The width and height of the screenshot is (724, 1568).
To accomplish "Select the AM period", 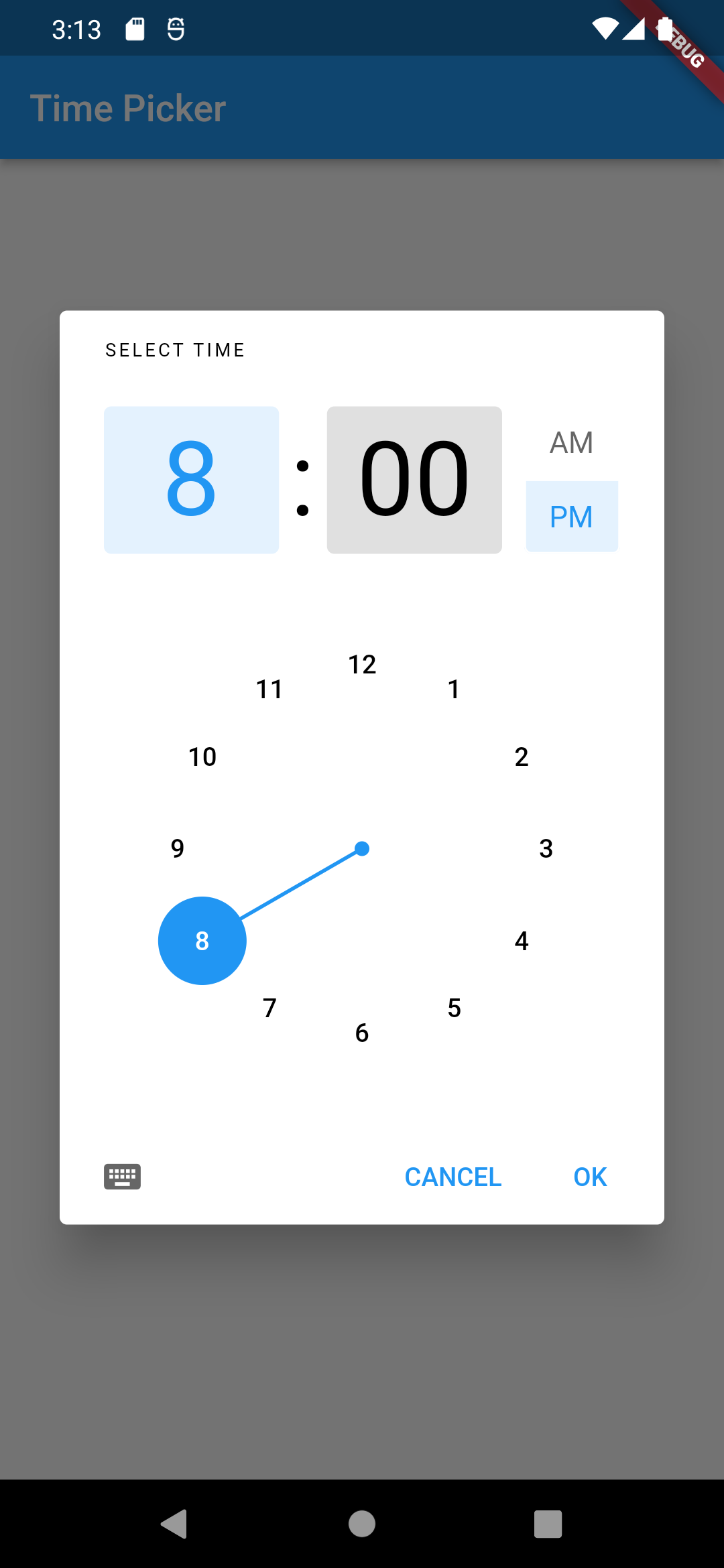I will point(571,443).
